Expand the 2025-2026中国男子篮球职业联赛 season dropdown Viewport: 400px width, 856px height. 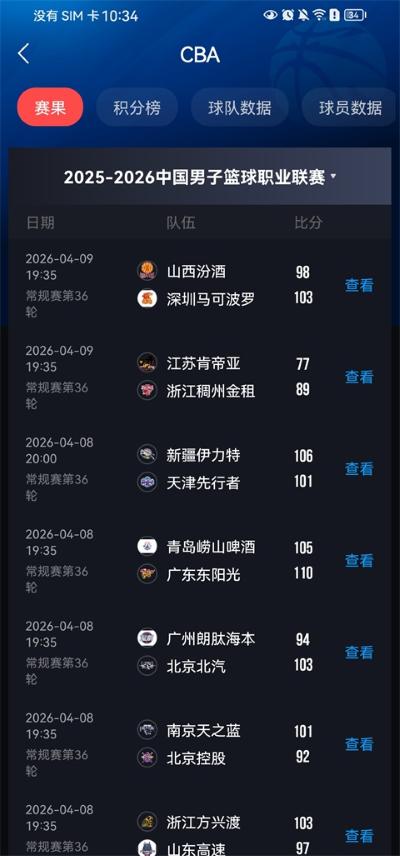click(x=200, y=177)
